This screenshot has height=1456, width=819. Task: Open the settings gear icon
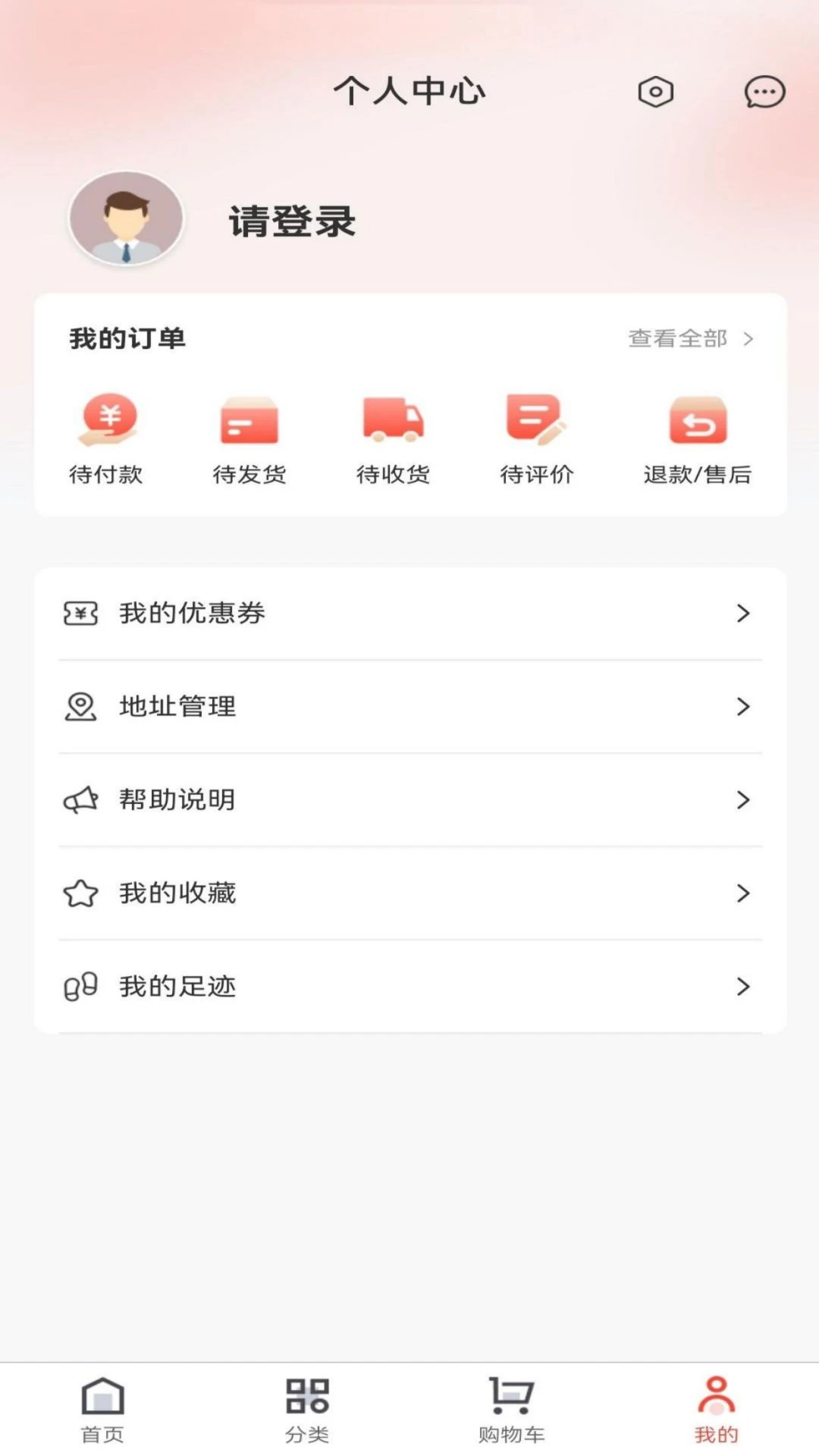(x=655, y=93)
